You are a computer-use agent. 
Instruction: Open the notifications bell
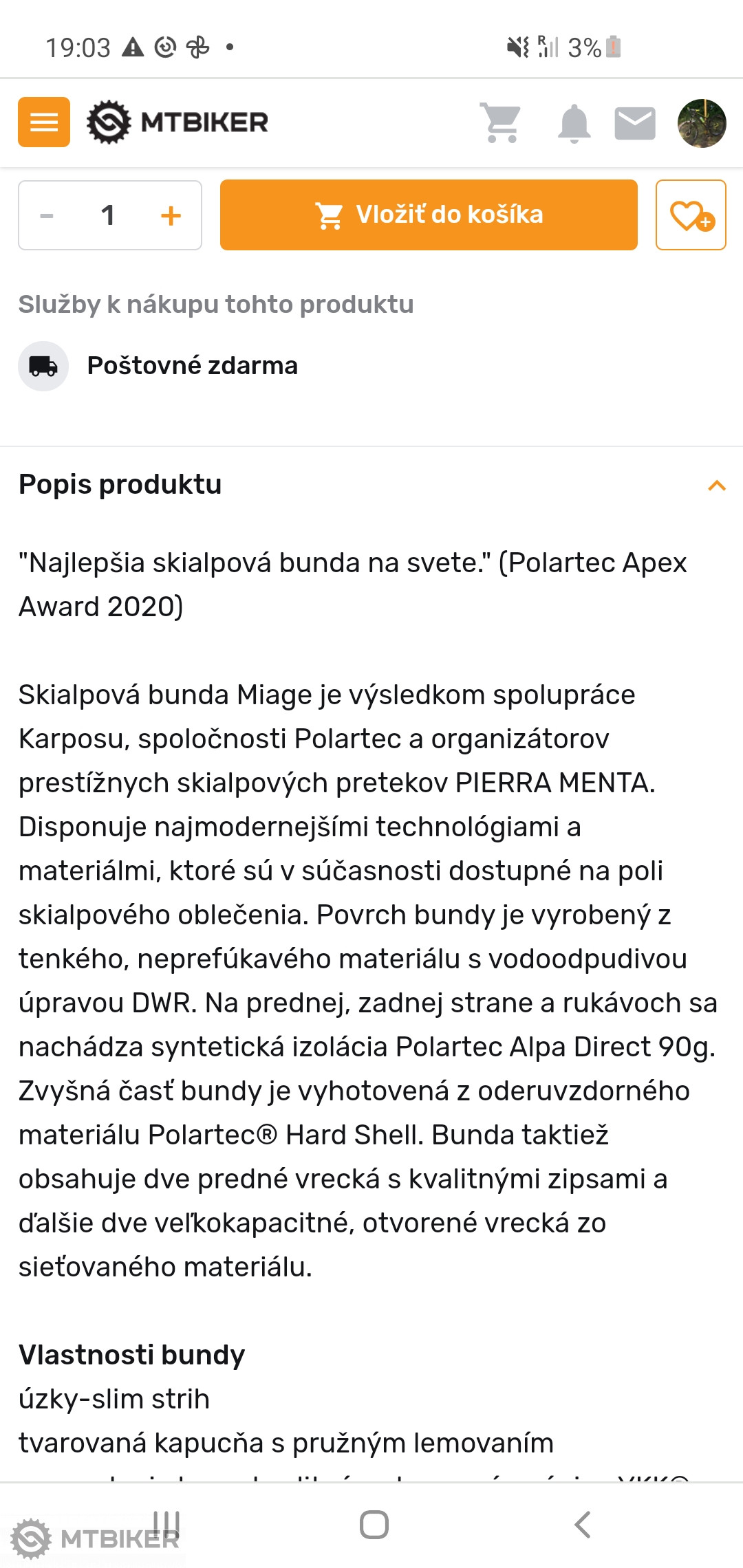pos(574,124)
